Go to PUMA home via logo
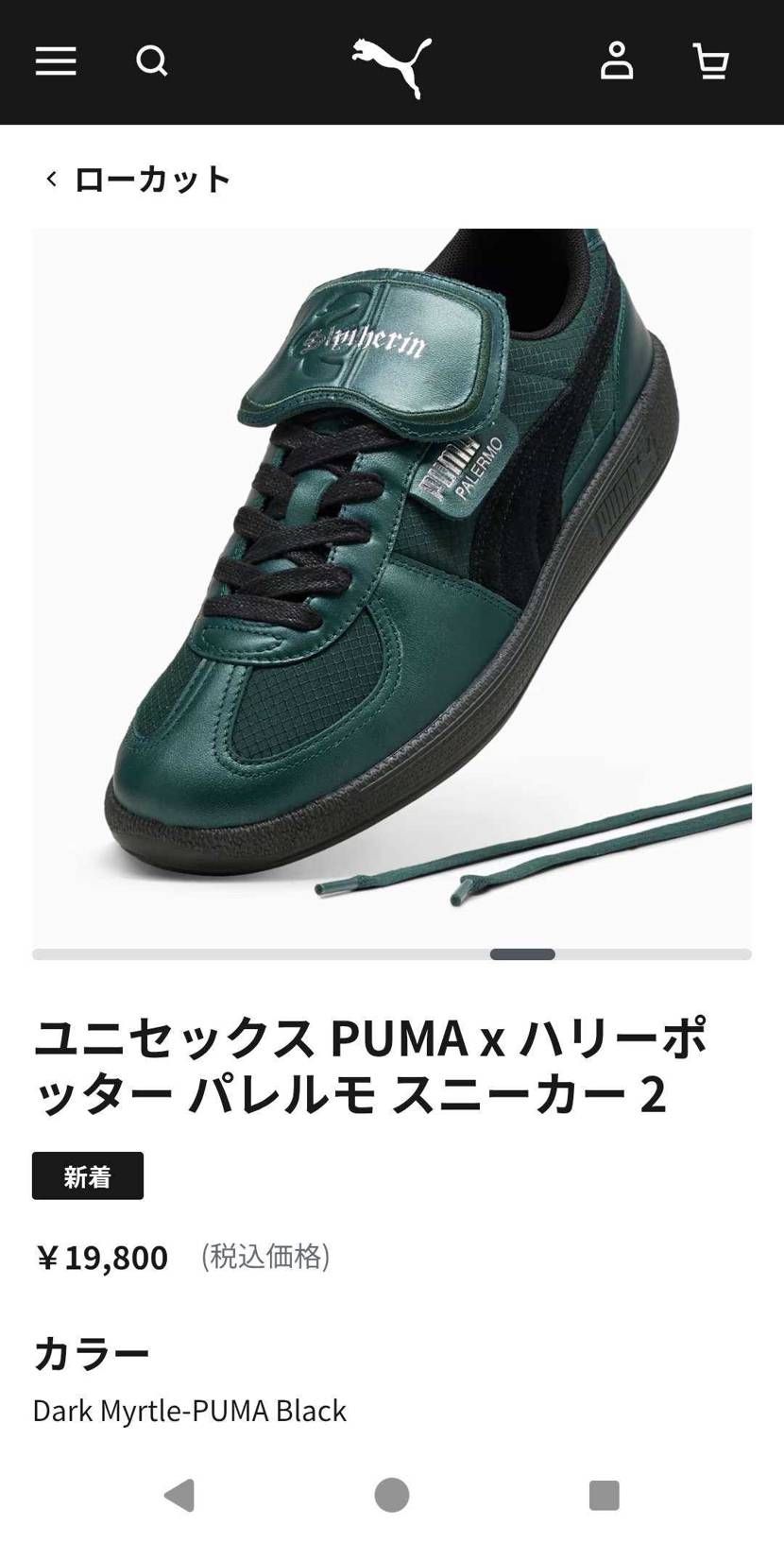The image size is (784, 1543). 392,65
